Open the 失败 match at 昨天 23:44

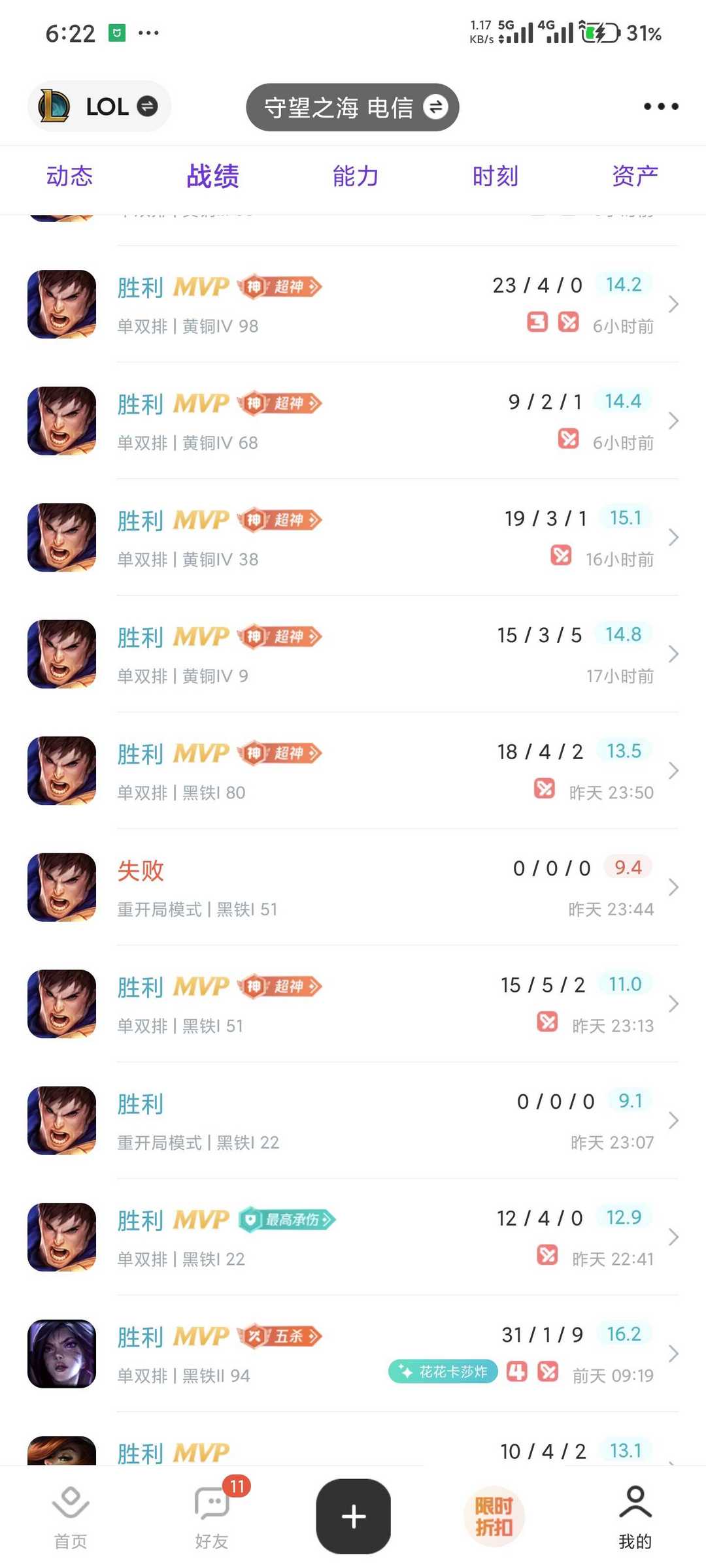(392, 887)
